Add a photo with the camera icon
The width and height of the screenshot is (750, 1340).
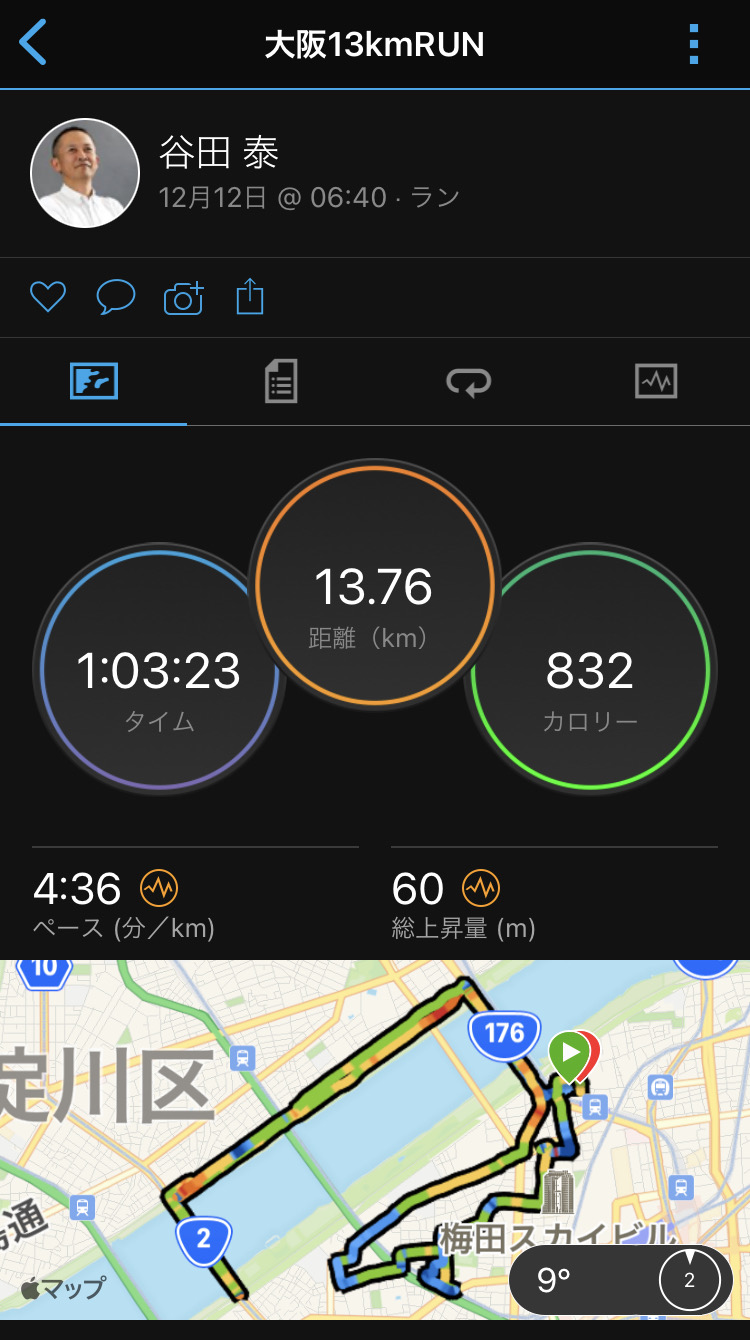click(x=184, y=298)
